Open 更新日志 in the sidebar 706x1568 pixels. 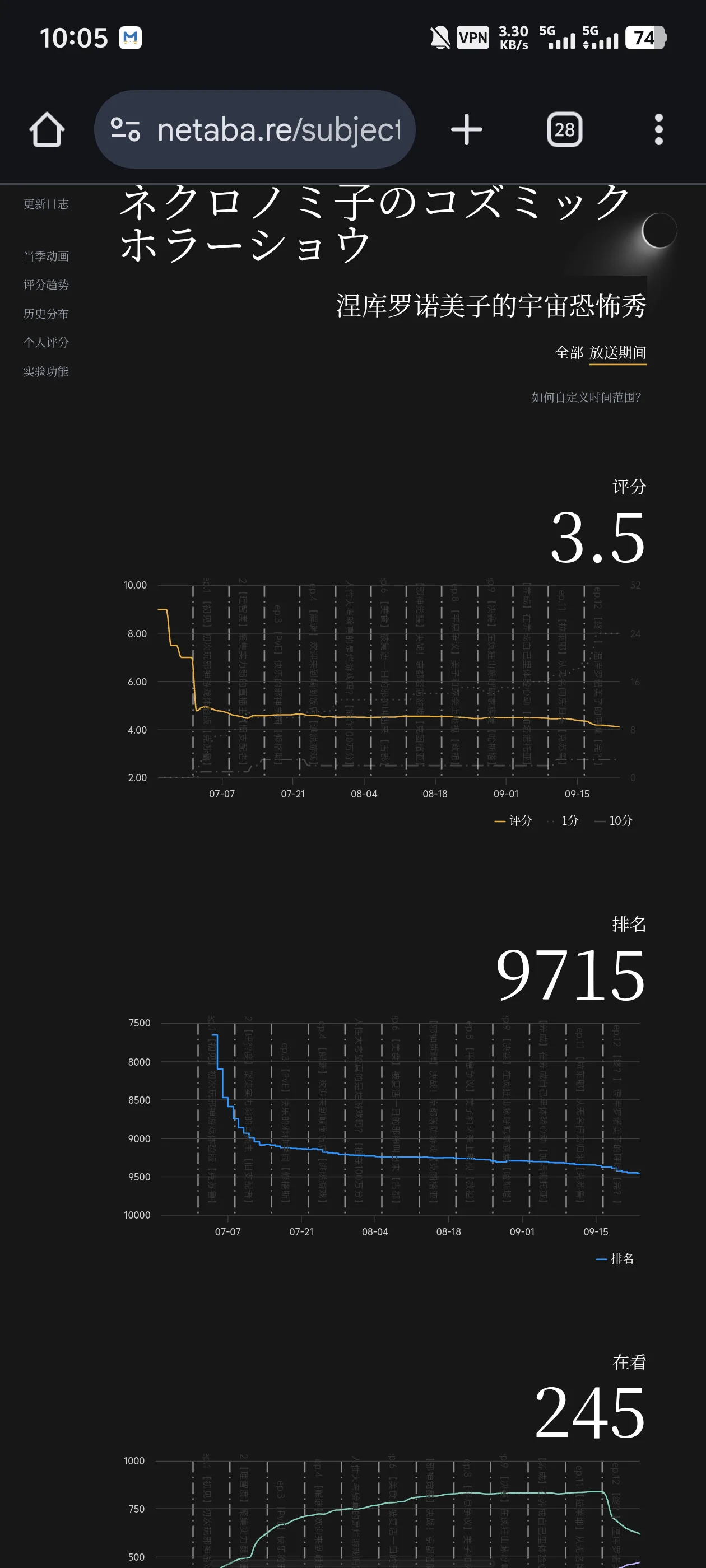(46, 204)
